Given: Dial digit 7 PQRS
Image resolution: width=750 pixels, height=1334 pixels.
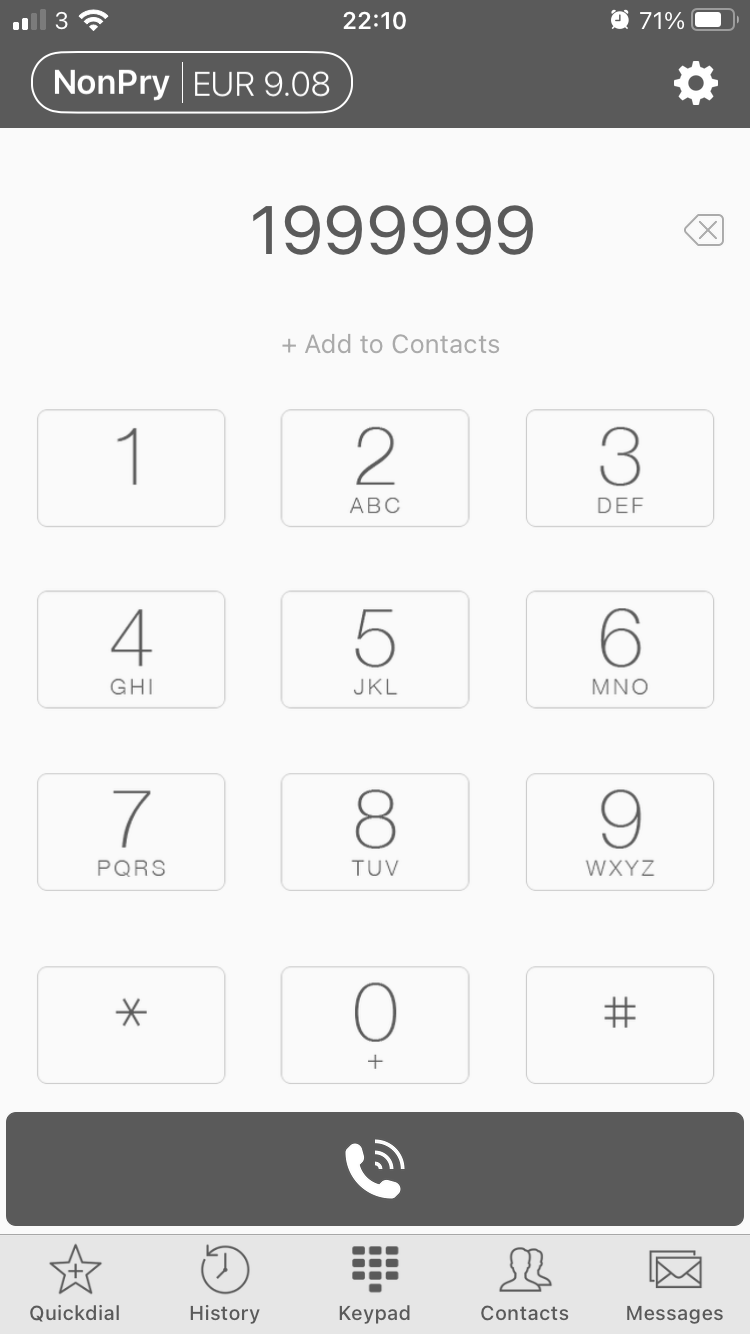Looking at the screenshot, I should (131, 832).
